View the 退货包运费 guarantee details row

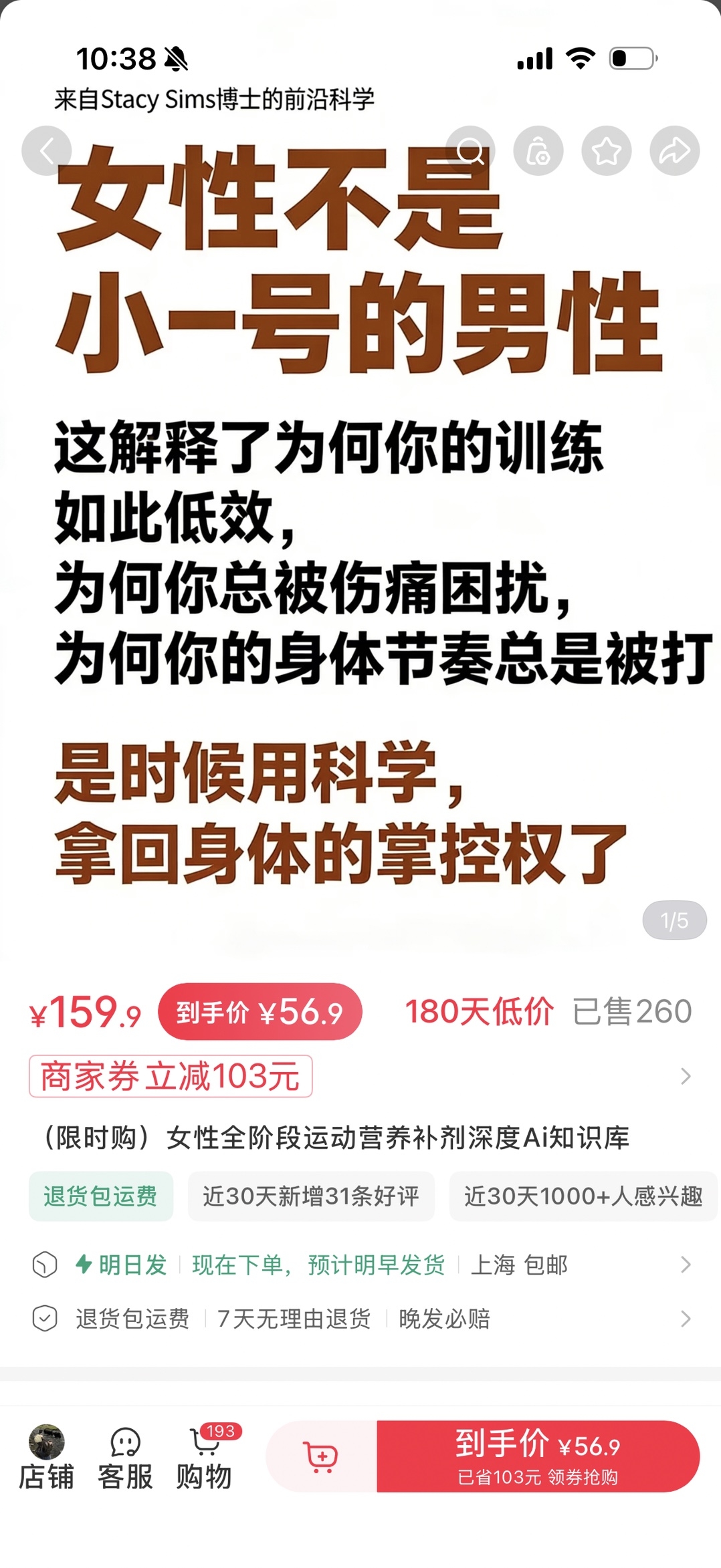tap(360, 1319)
